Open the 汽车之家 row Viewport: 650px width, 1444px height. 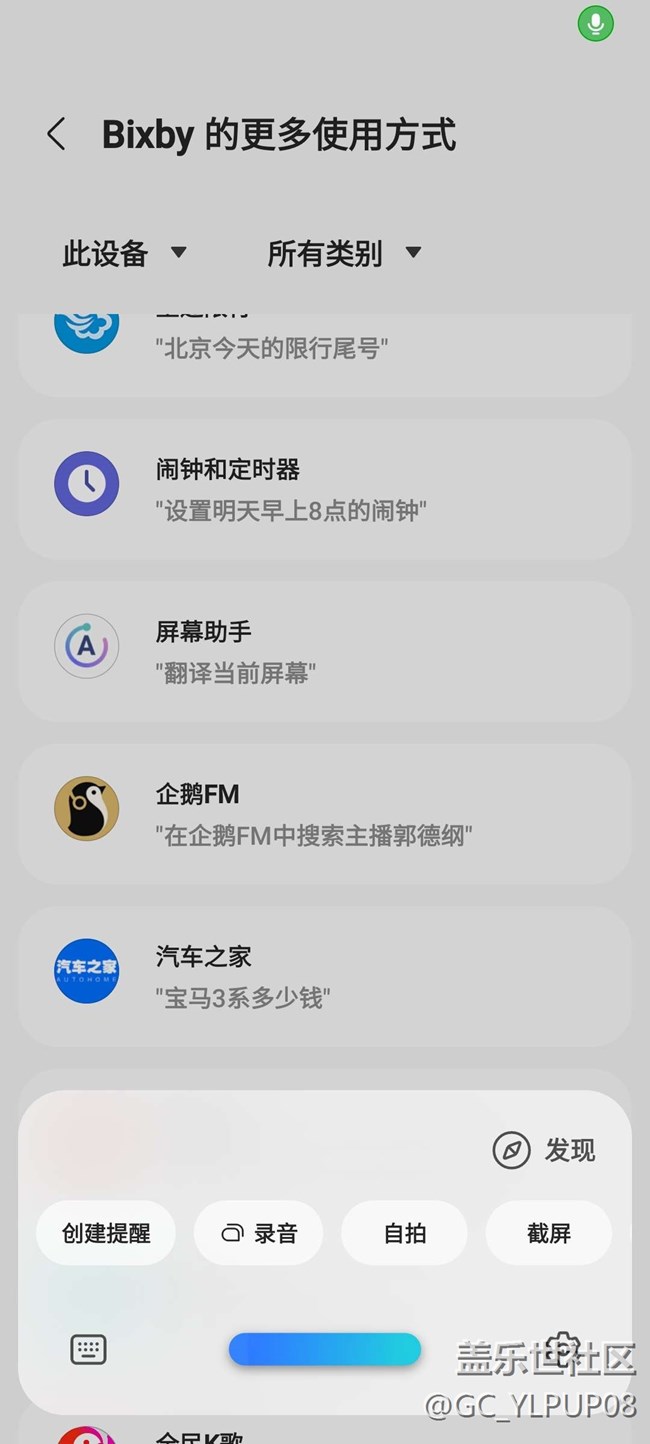click(325, 976)
